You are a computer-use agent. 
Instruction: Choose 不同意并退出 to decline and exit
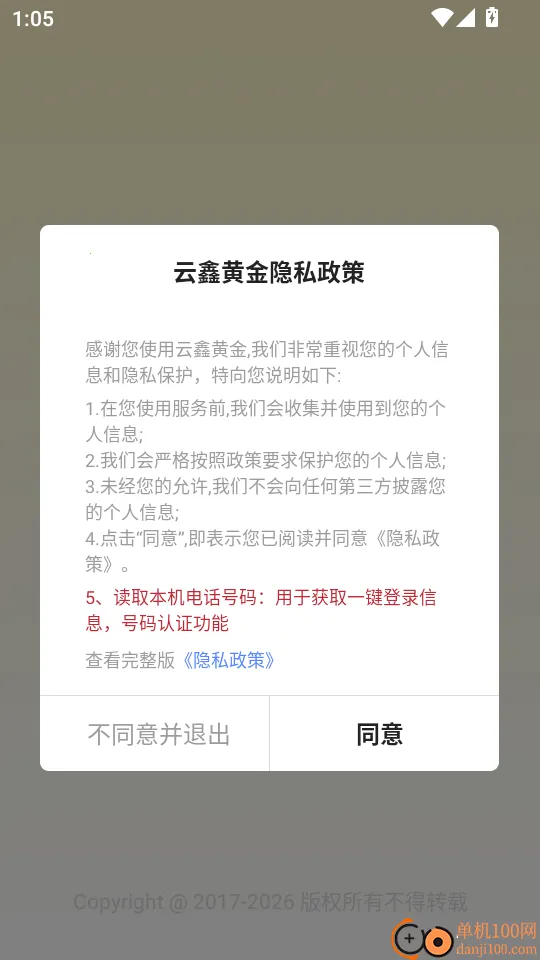(x=155, y=733)
